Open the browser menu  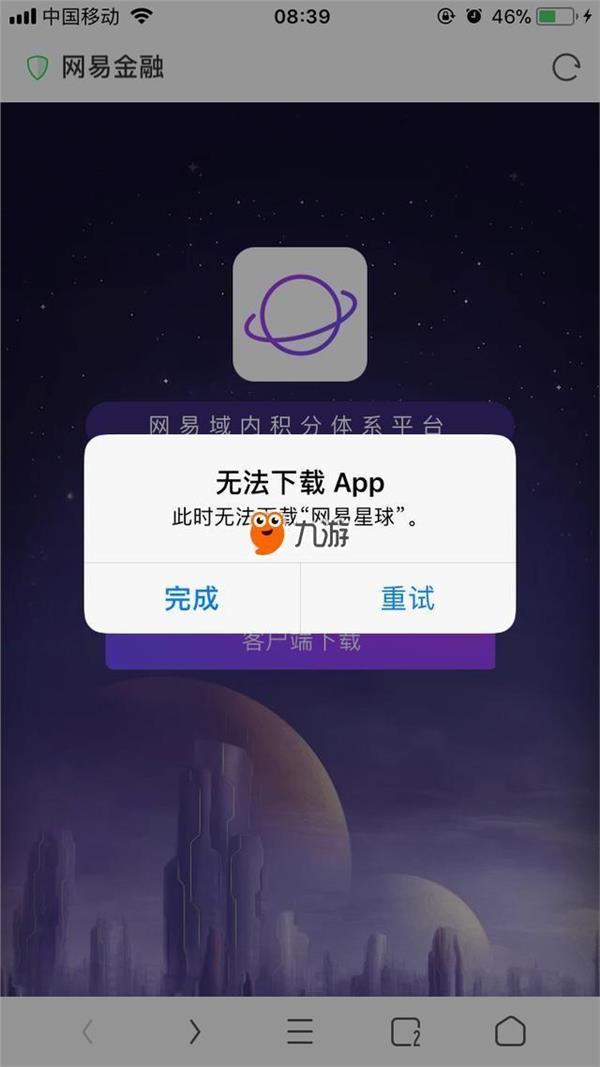point(300,1031)
